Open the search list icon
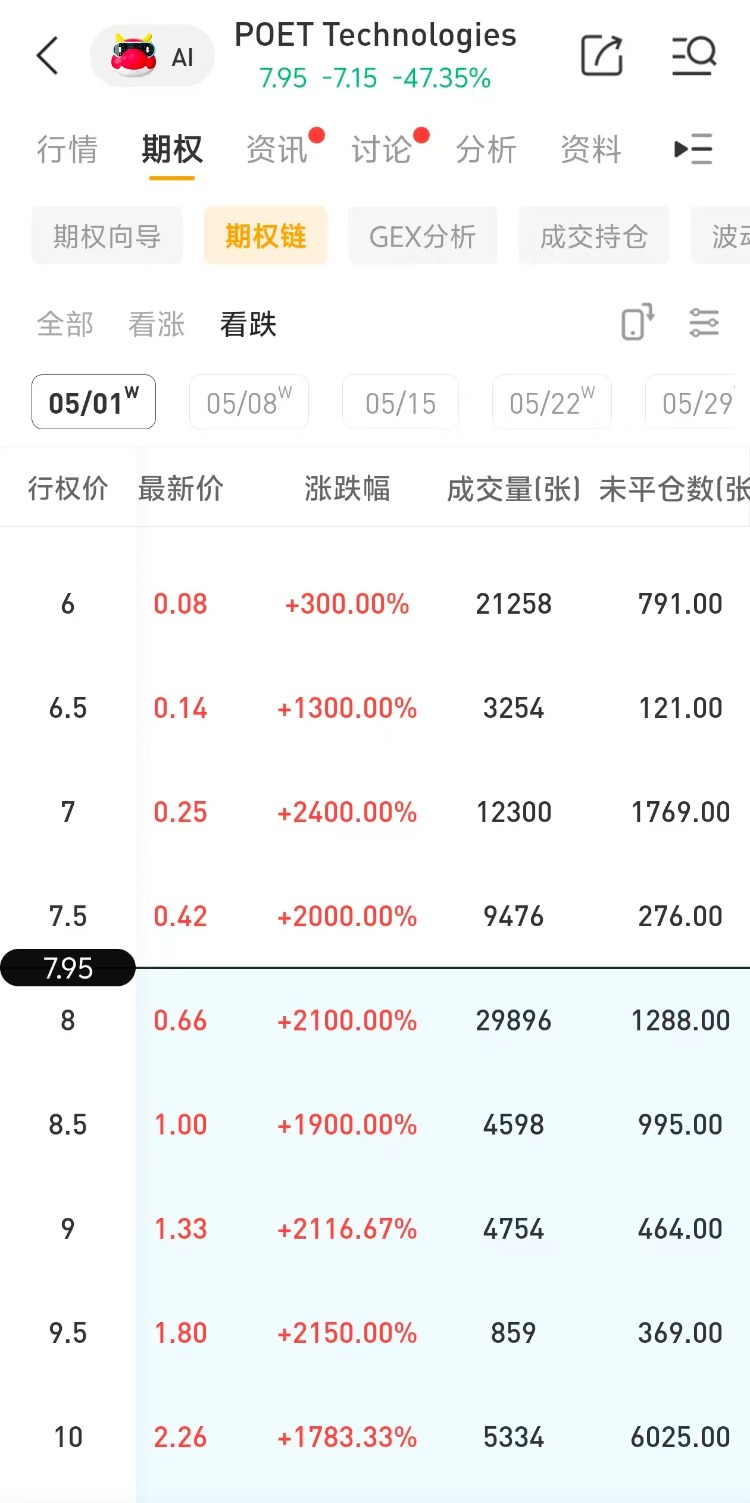This screenshot has width=750, height=1503. coord(693,56)
